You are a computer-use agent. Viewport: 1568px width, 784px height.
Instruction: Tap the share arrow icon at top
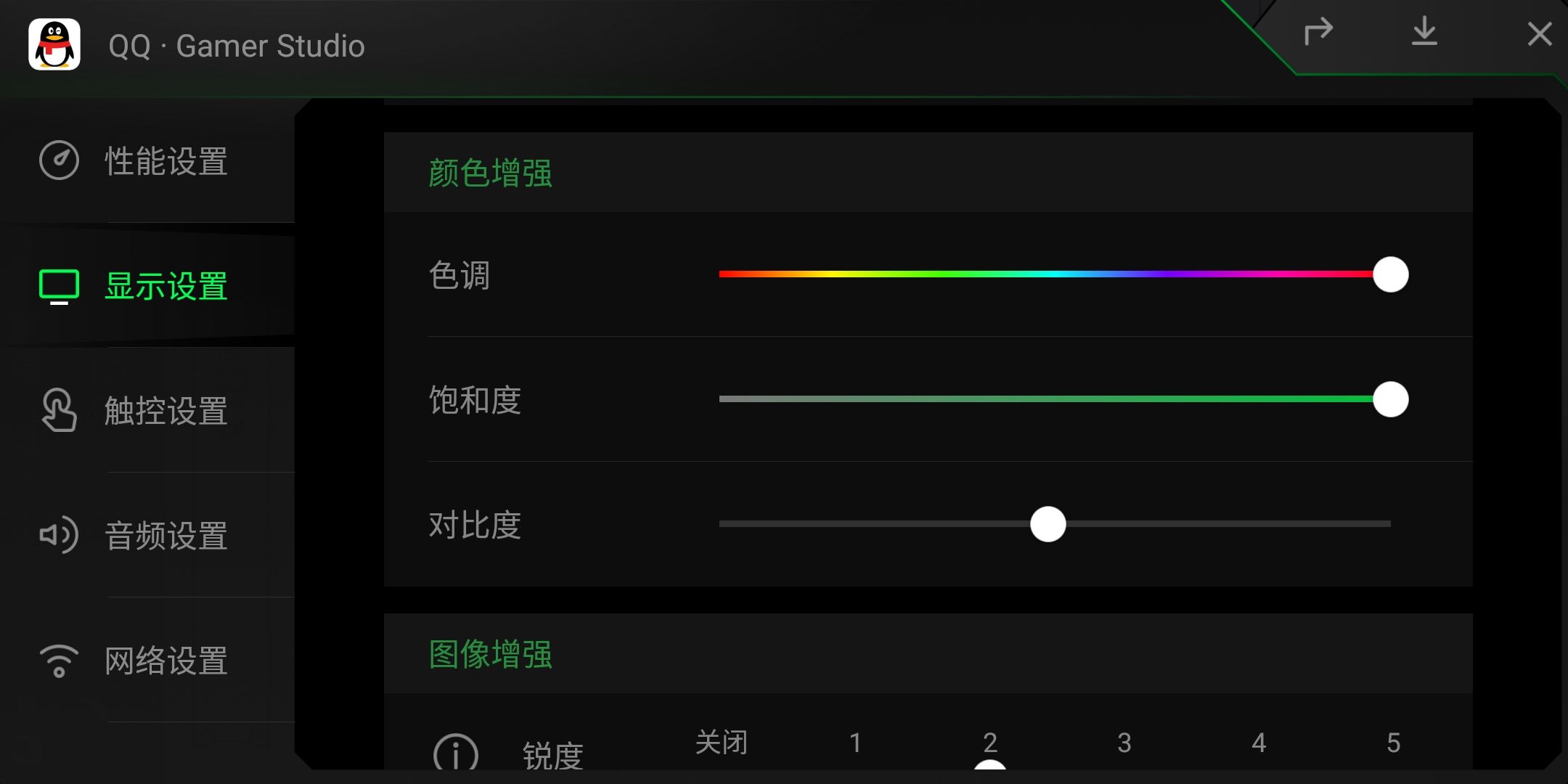[1318, 32]
